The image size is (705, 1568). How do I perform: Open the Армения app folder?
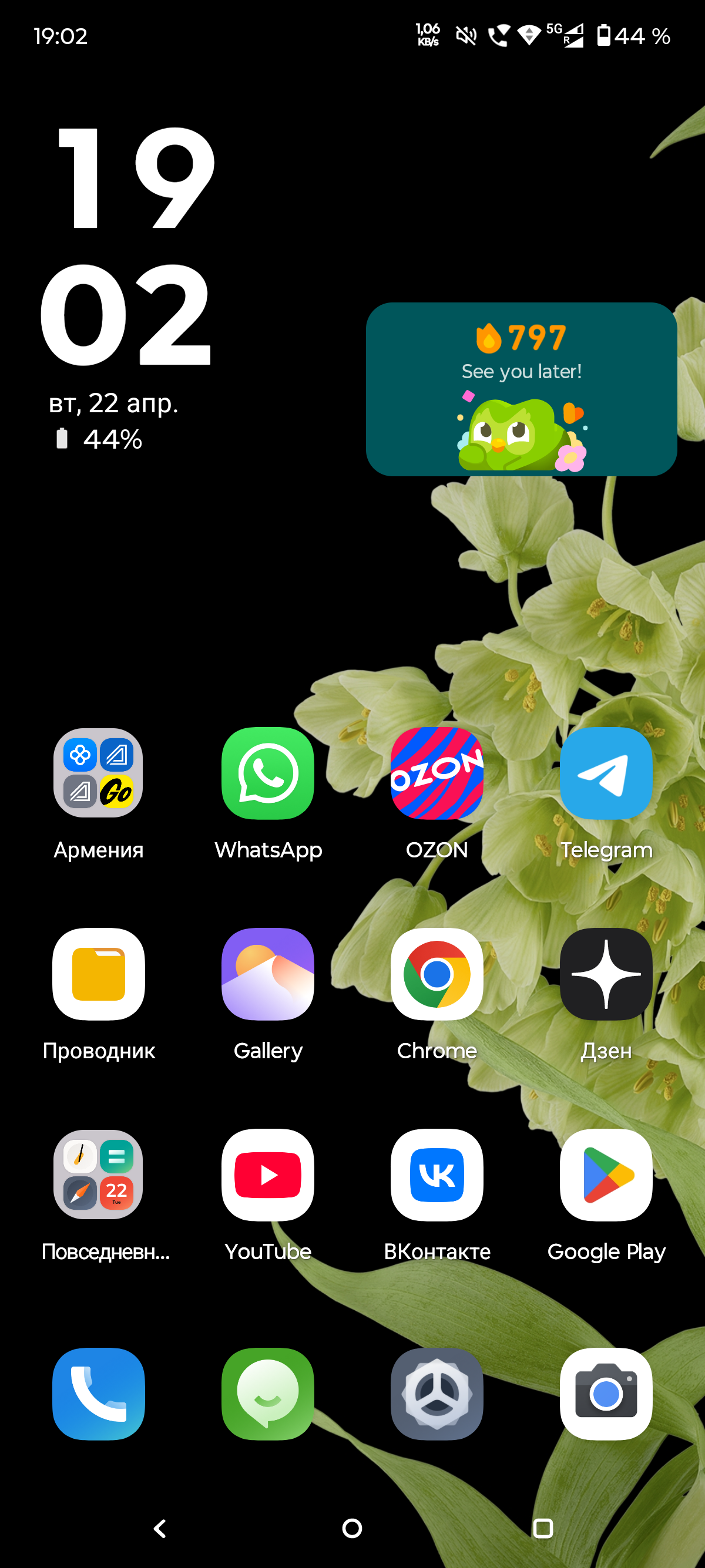[x=98, y=773]
